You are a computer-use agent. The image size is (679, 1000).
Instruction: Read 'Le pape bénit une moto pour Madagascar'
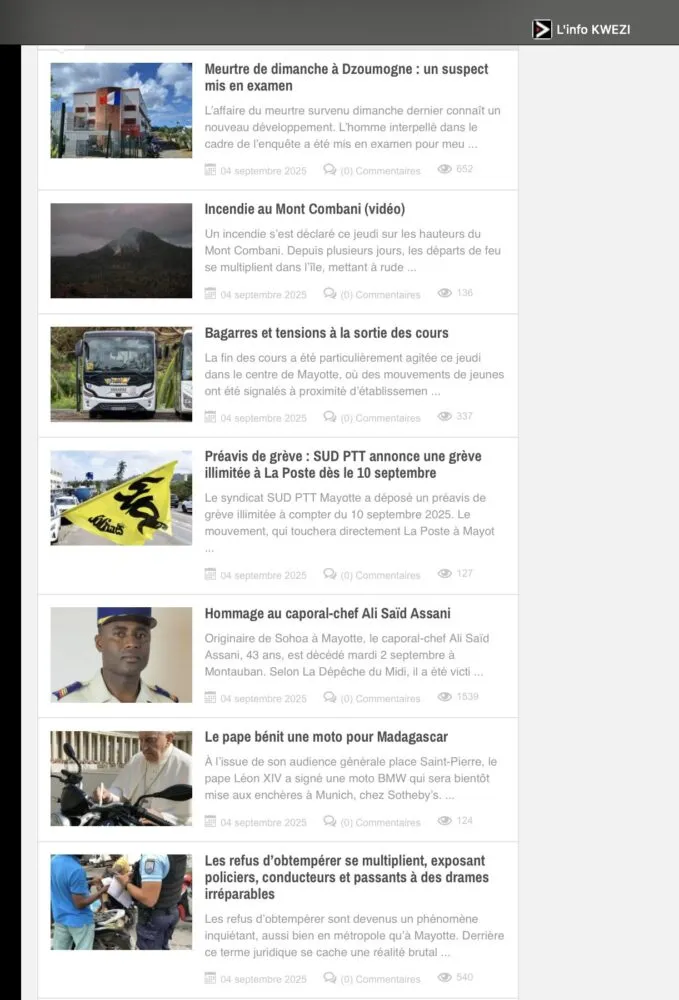click(326, 737)
